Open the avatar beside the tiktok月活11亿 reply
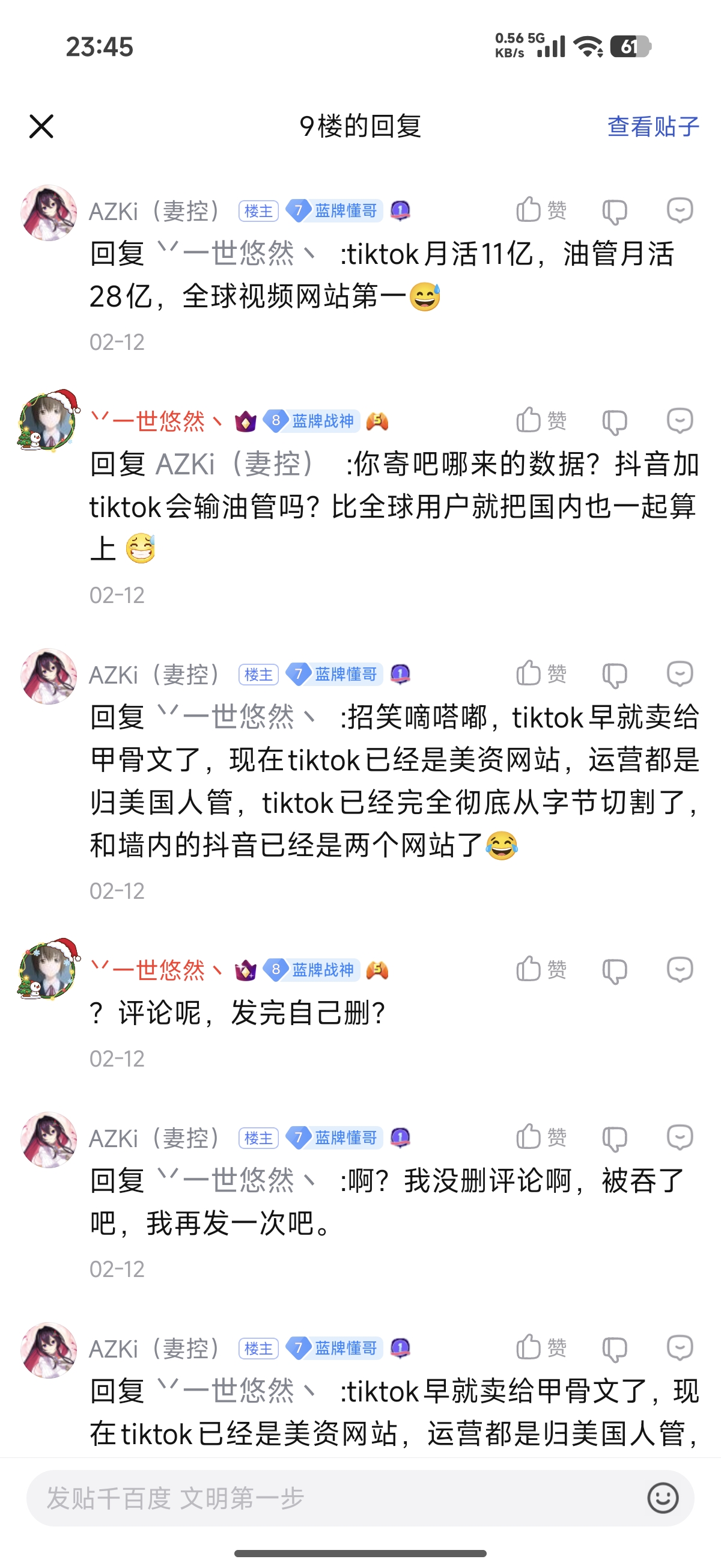The width and height of the screenshot is (721, 1568). (49, 213)
